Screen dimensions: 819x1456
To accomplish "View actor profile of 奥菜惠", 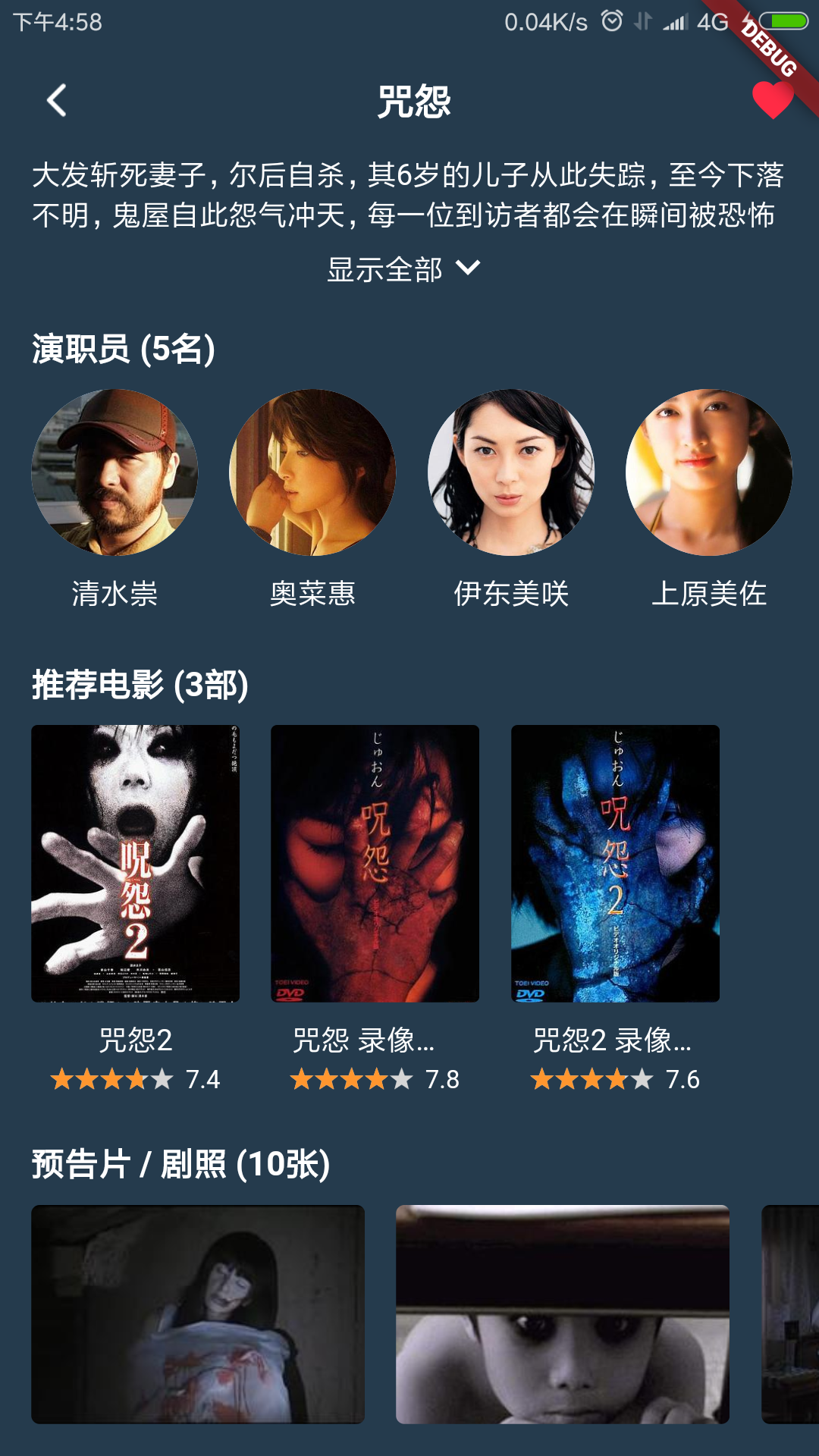I will tap(312, 472).
